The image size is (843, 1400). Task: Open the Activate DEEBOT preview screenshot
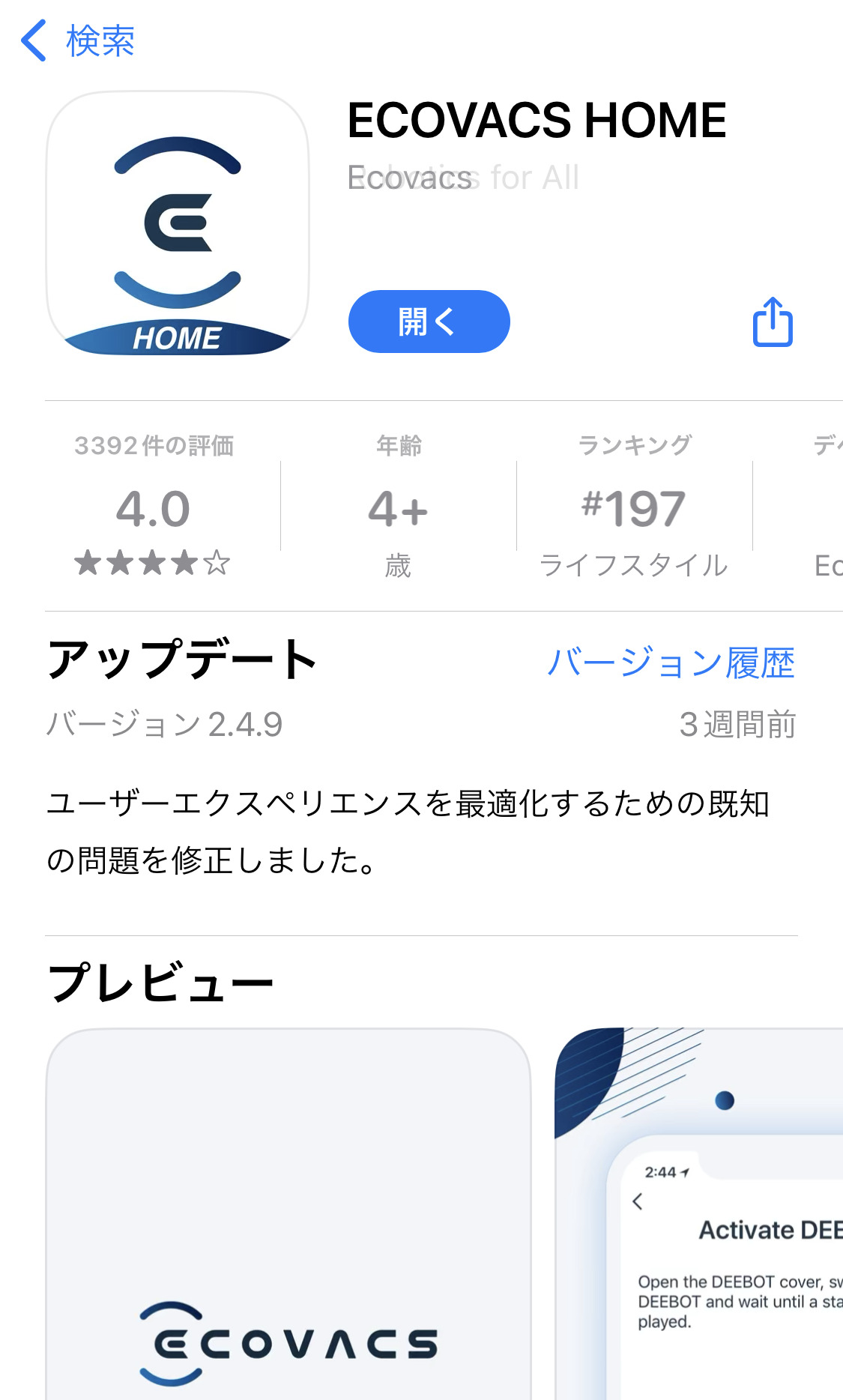[x=699, y=1214]
